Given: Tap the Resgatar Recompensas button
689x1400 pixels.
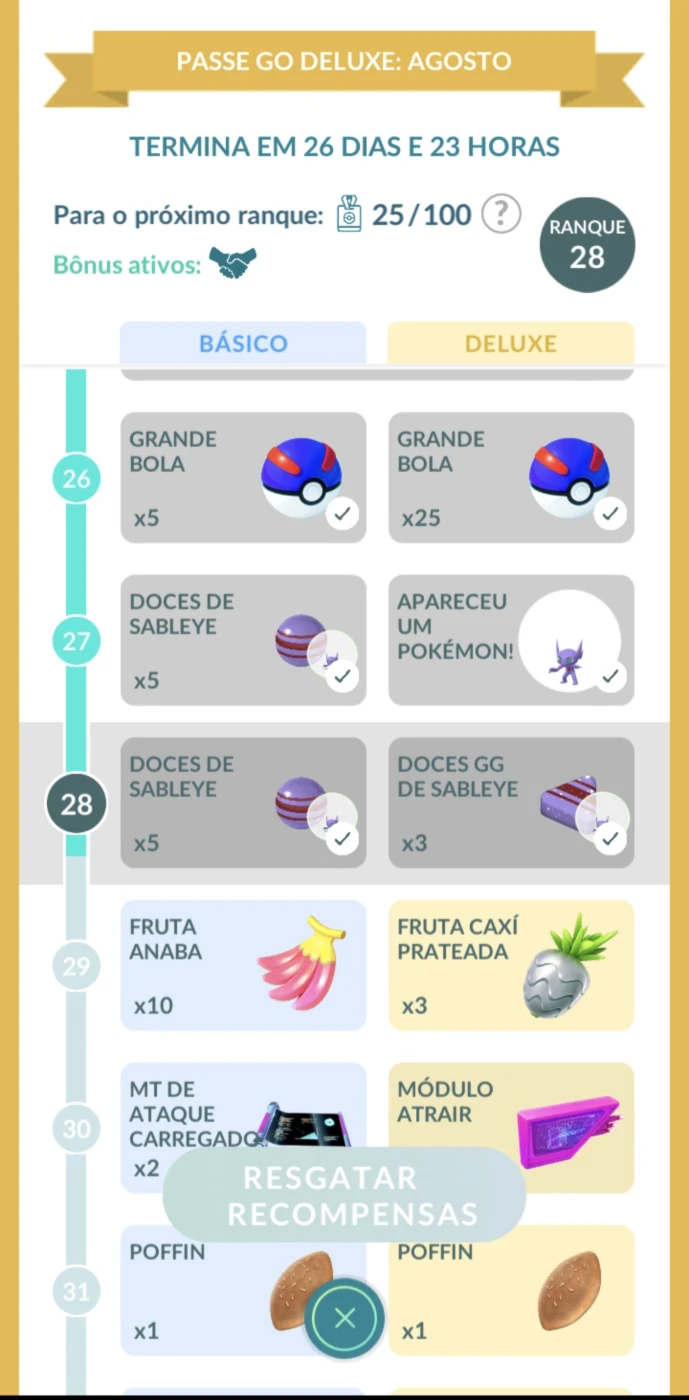Looking at the screenshot, I should coord(344,1195).
